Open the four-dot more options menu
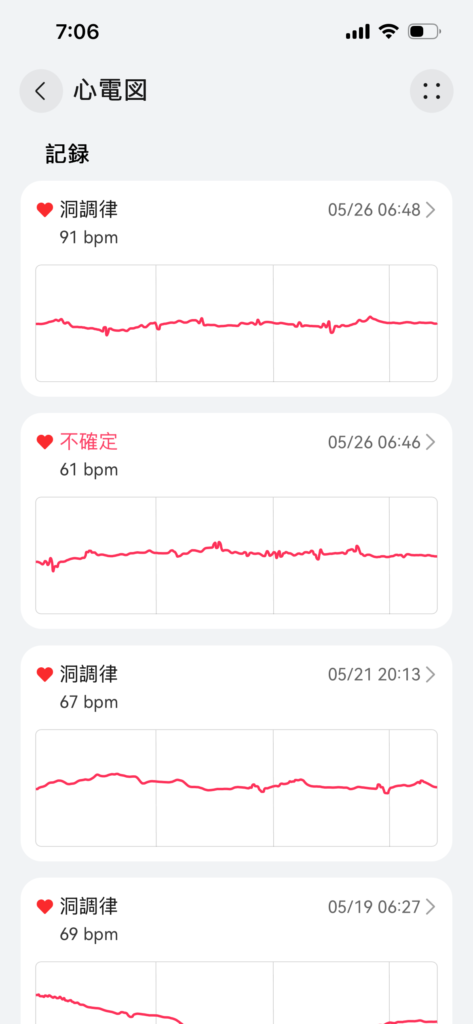Viewport: 473px width, 1024px height. pos(431,91)
